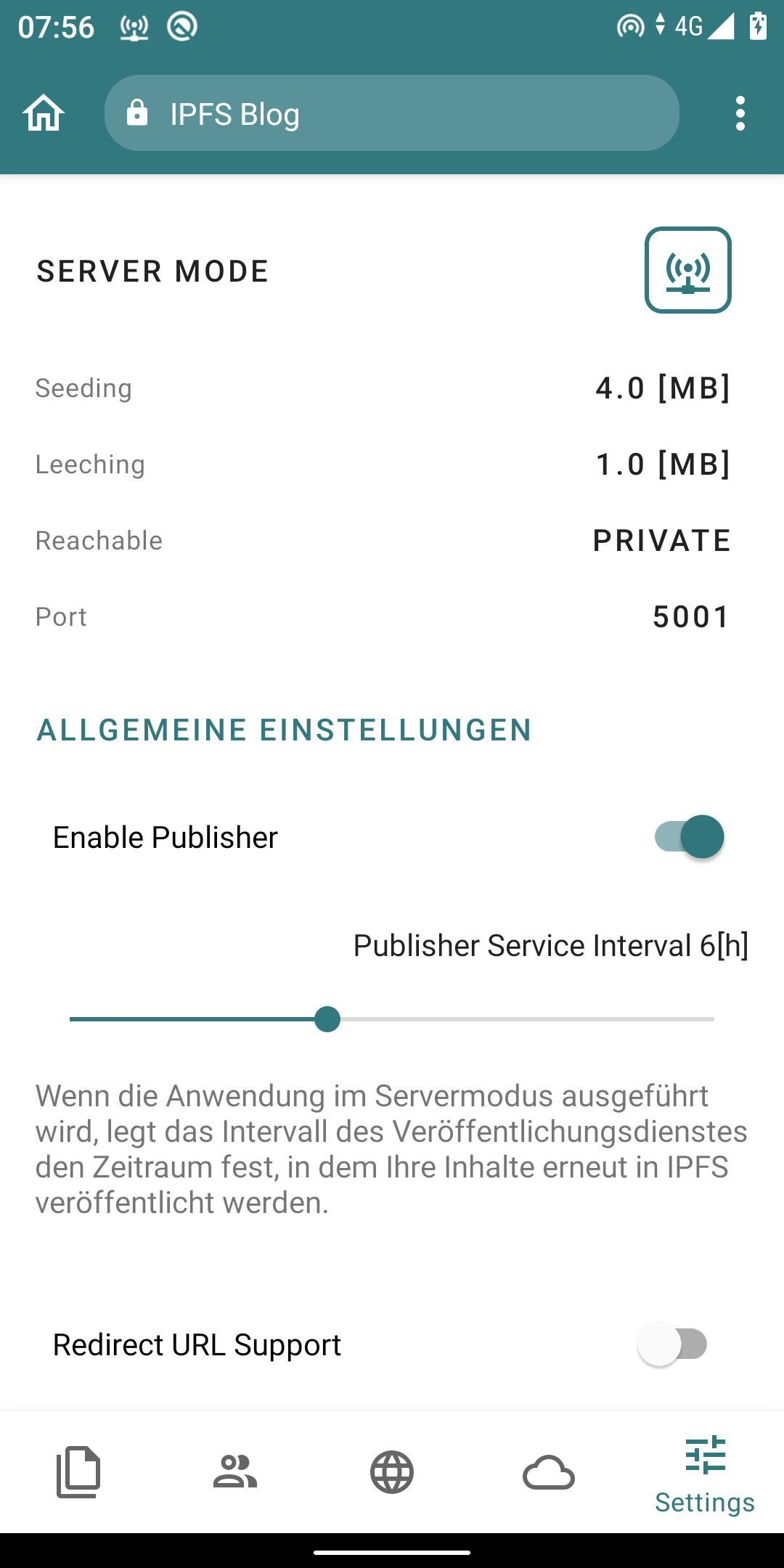Open the globe browser tab

point(392,1472)
